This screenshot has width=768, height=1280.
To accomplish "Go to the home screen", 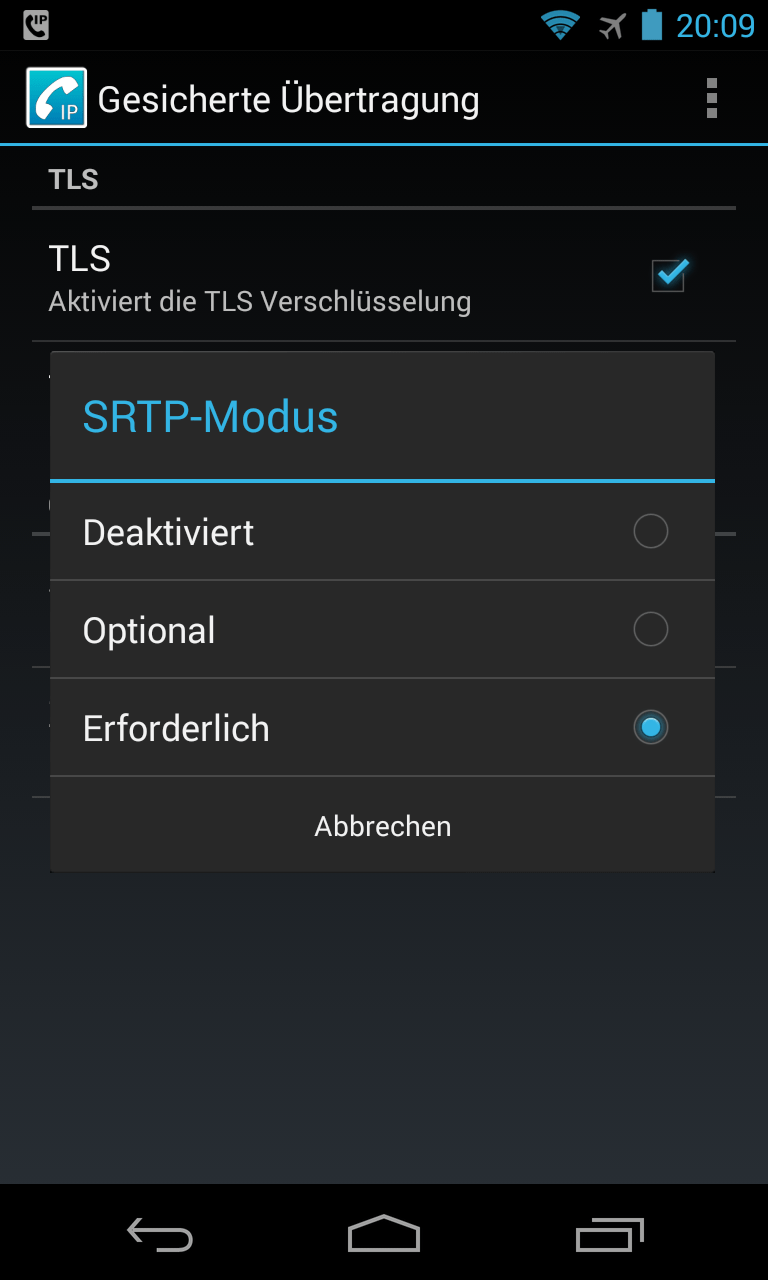I will [x=383, y=1235].
